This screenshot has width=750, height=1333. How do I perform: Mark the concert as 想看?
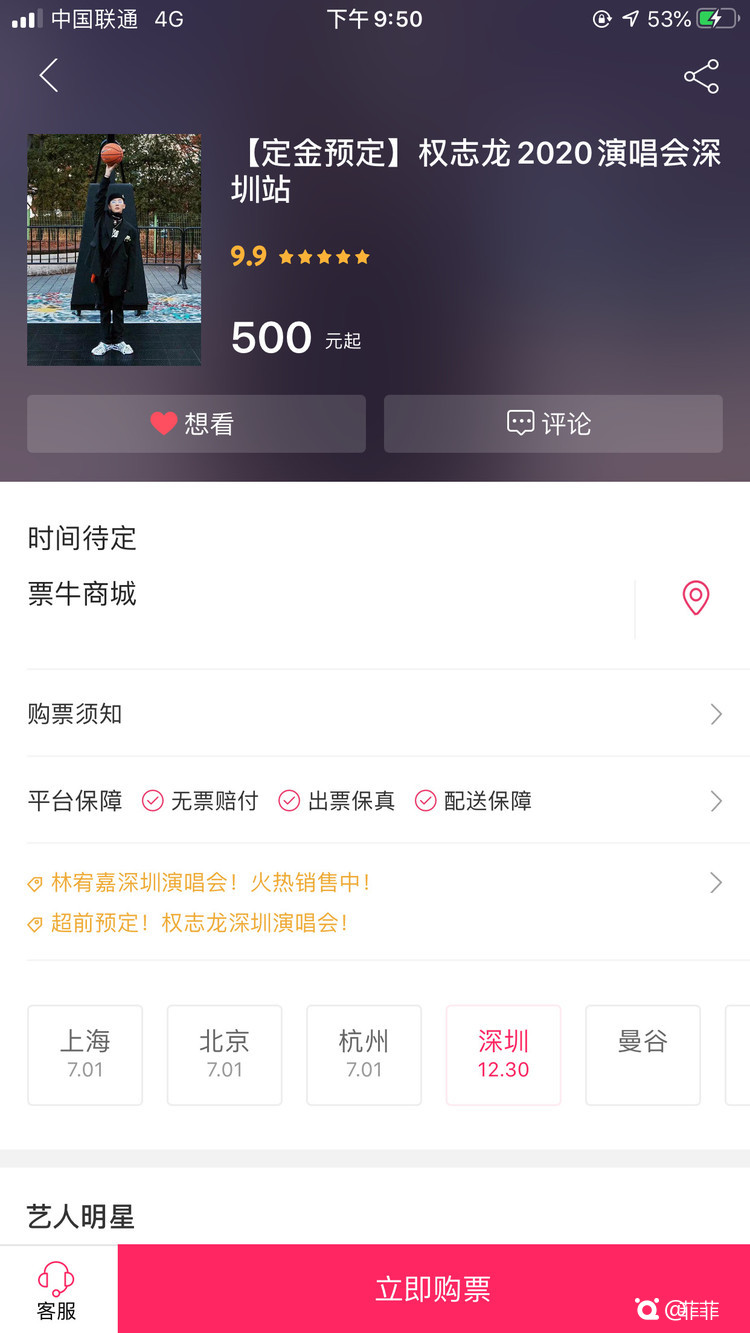(196, 424)
